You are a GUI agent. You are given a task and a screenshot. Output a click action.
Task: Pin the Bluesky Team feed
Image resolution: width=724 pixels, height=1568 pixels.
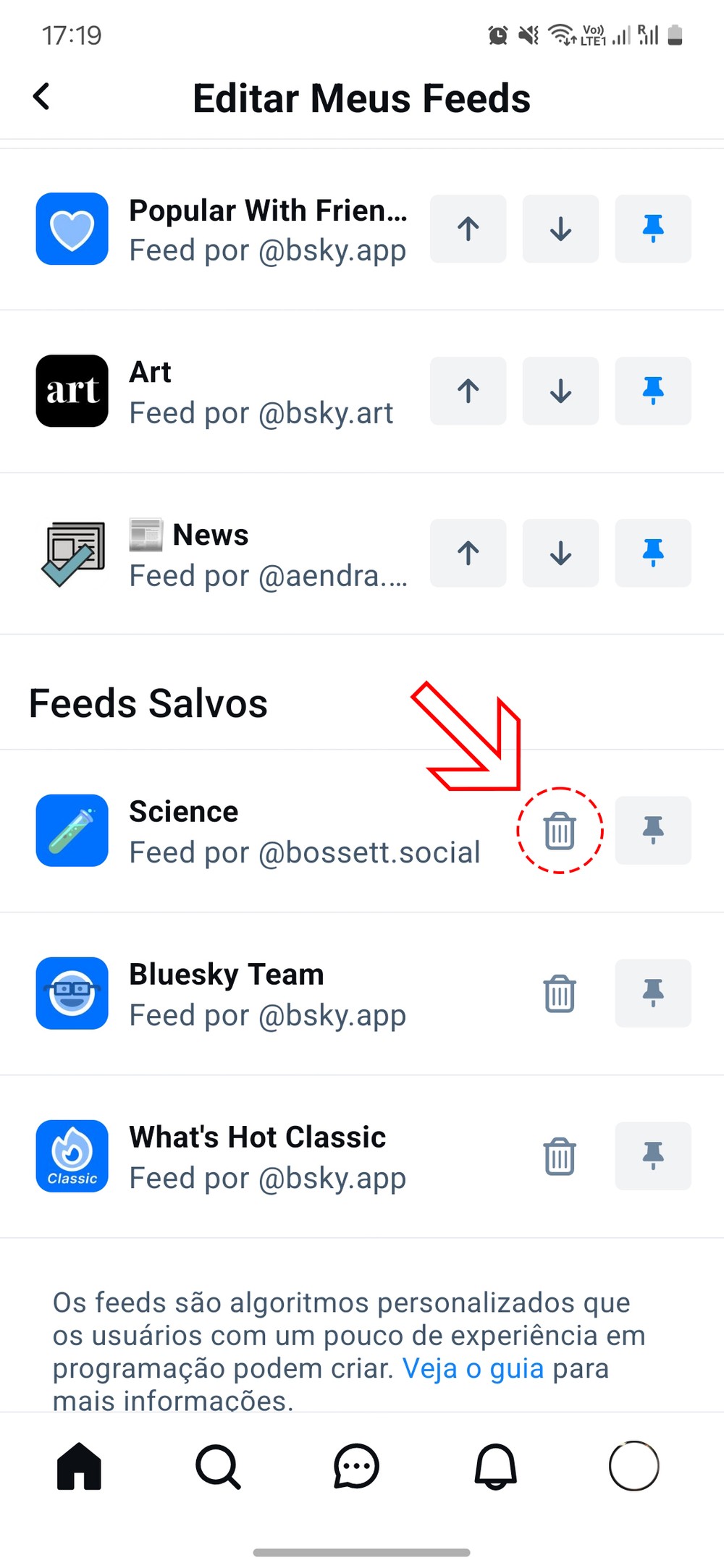pyautogui.click(x=653, y=993)
